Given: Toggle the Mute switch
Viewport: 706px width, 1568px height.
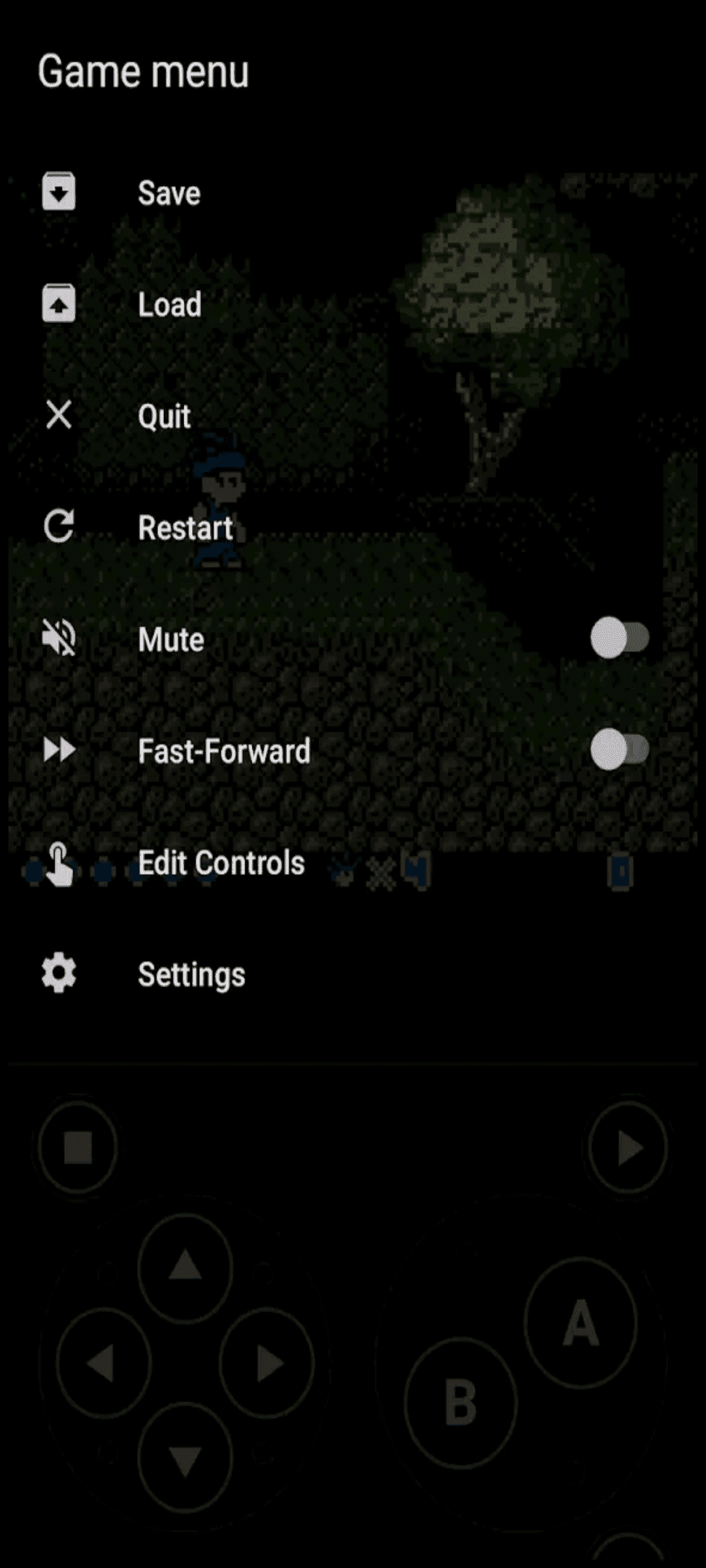Looking at the screenshot, I should click(618, 638).
